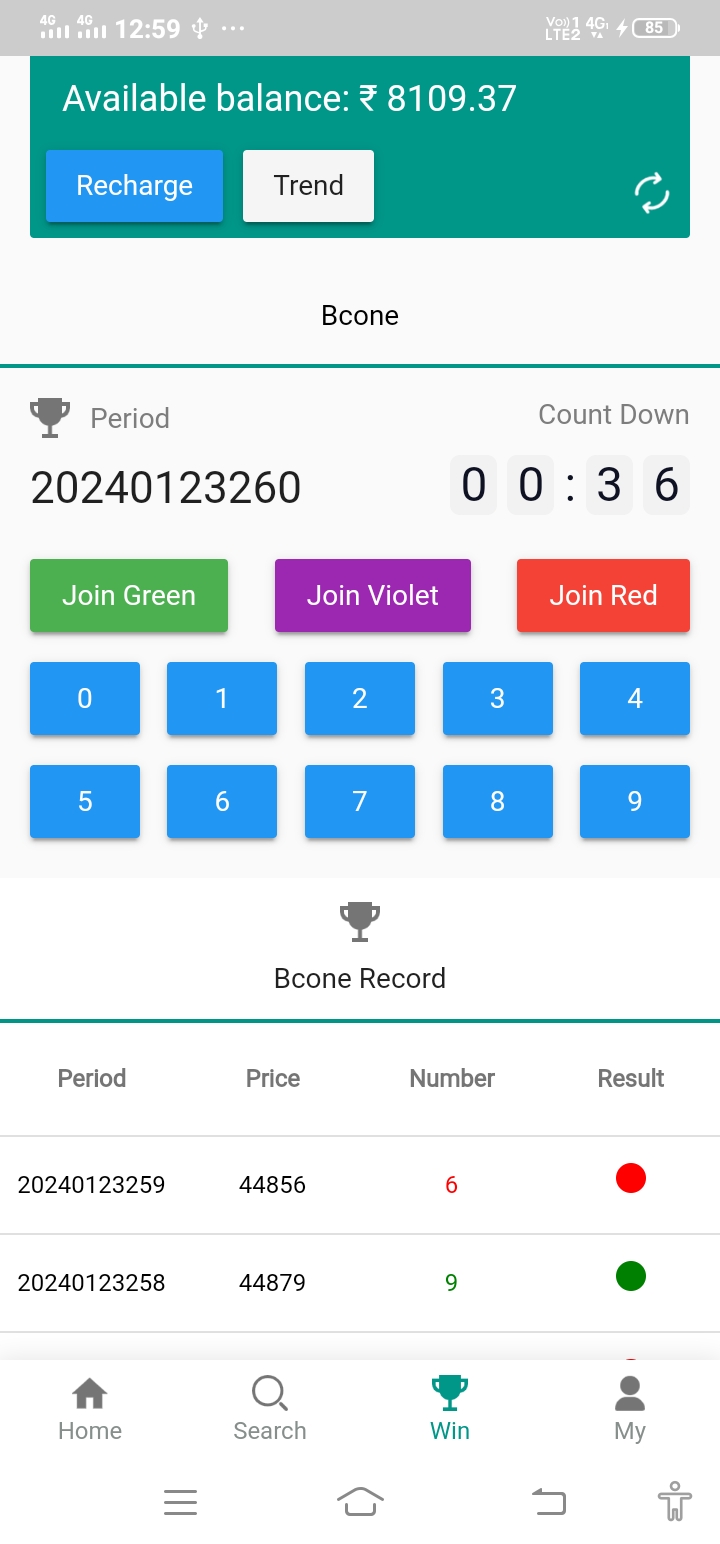Pick number 4
The width and height of the screenshot is (720, 1544).
(x=635, y=698)
